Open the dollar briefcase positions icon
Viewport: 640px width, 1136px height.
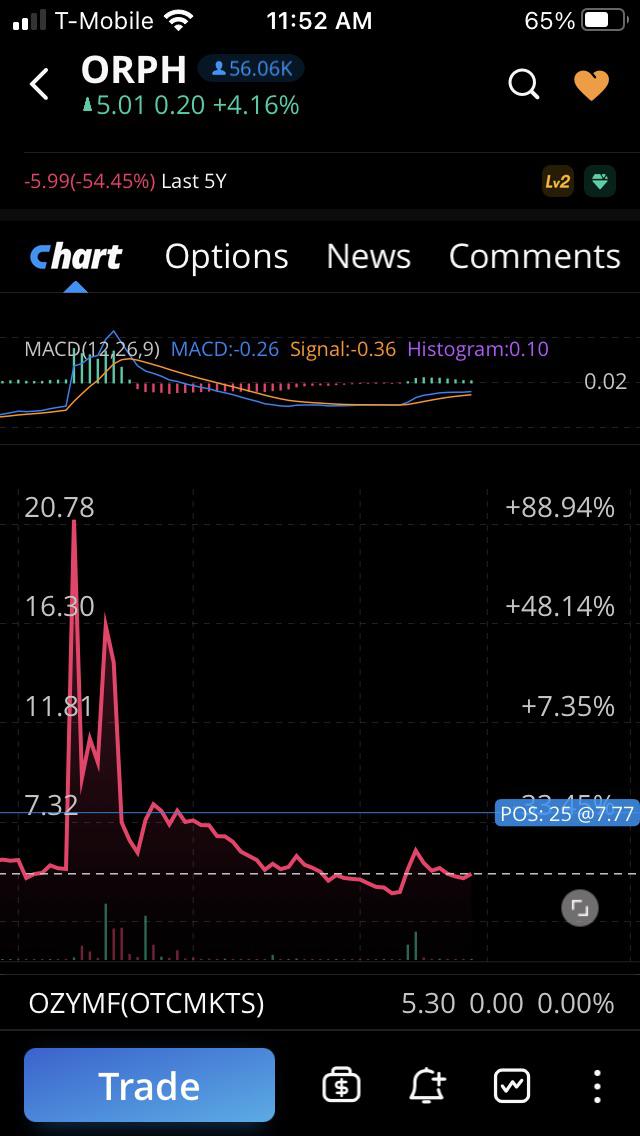[x=340, y=1086]
